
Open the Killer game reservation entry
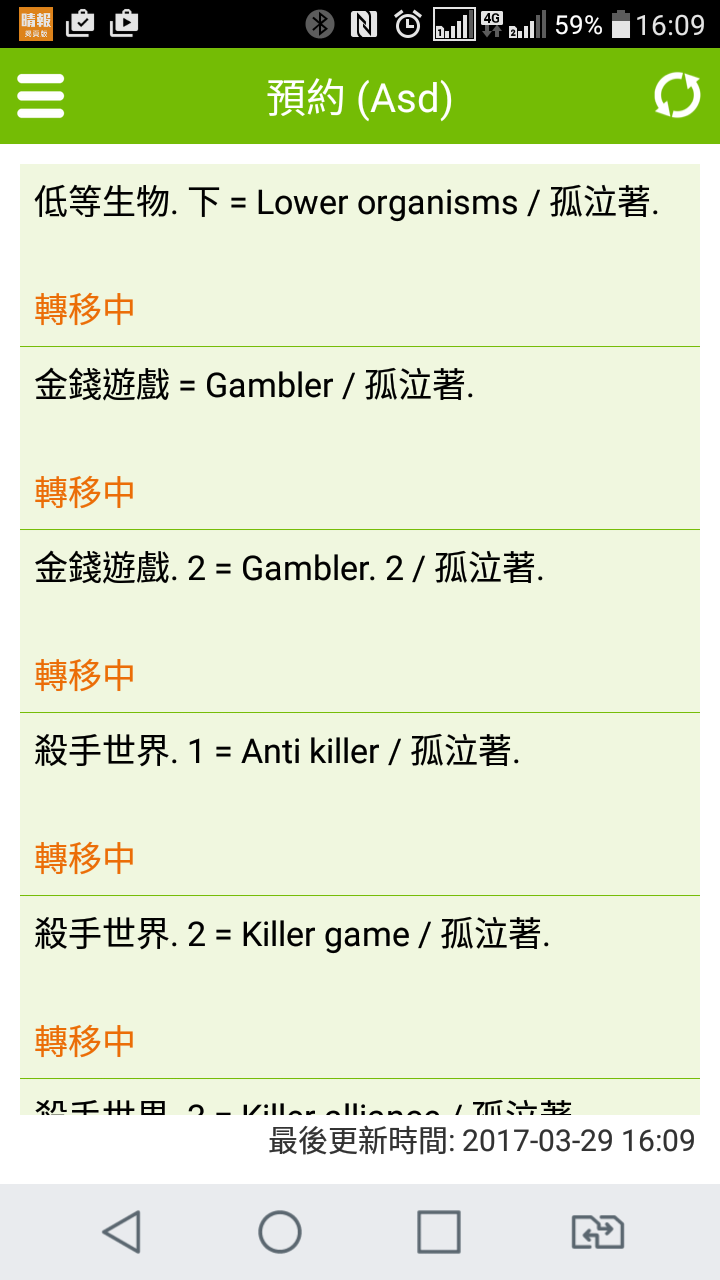tap(360, 987)
